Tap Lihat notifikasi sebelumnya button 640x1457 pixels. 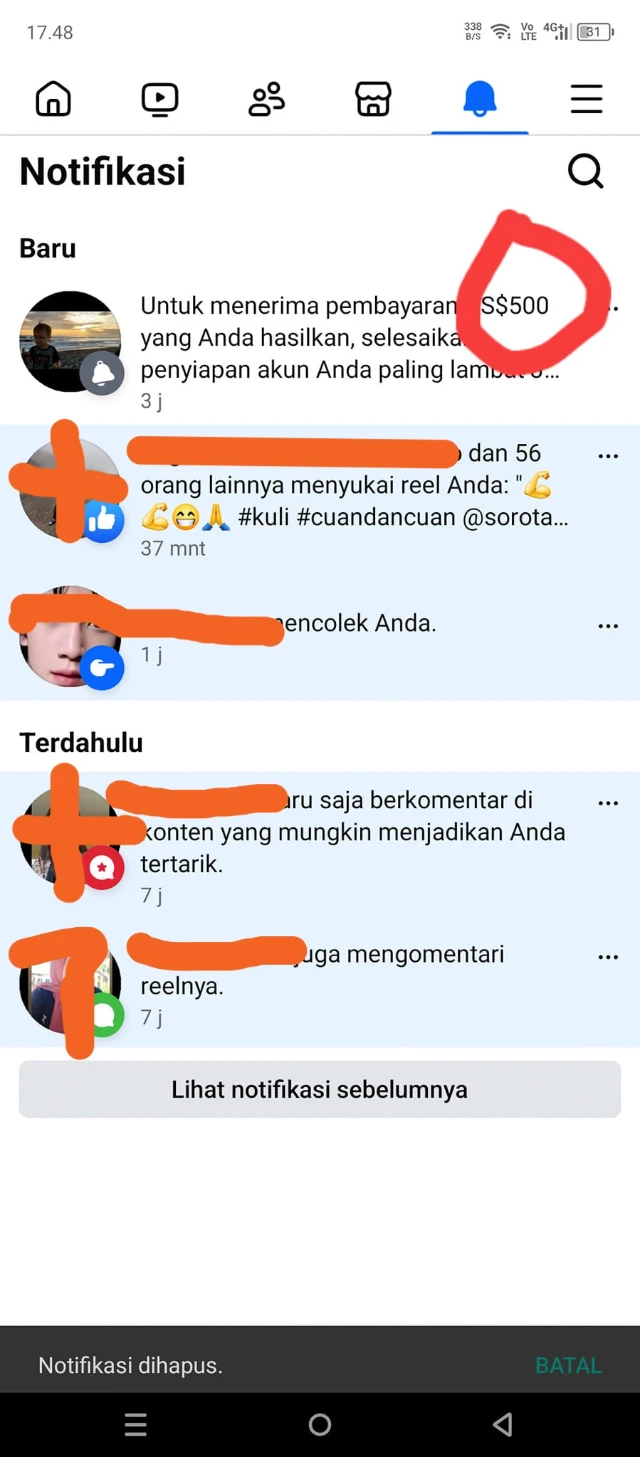tap(320, 1089)
